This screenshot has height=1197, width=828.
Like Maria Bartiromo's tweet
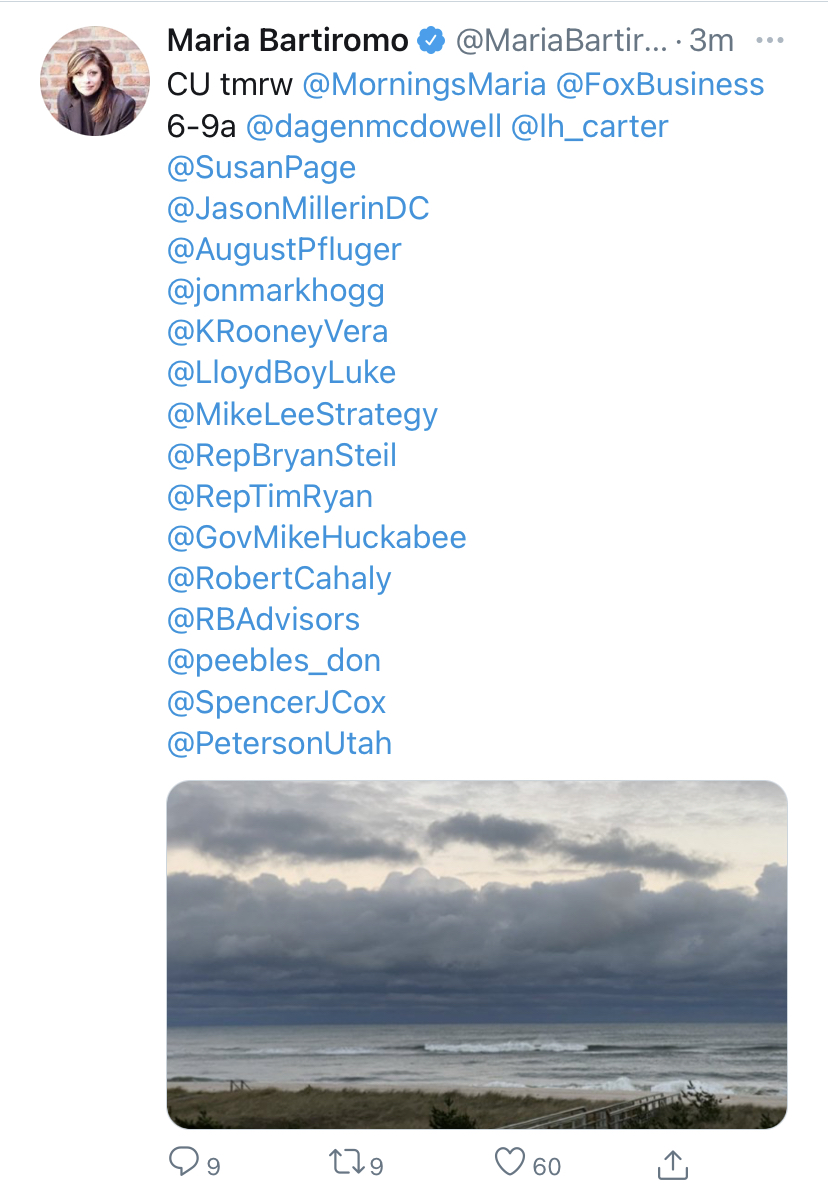511,1162
